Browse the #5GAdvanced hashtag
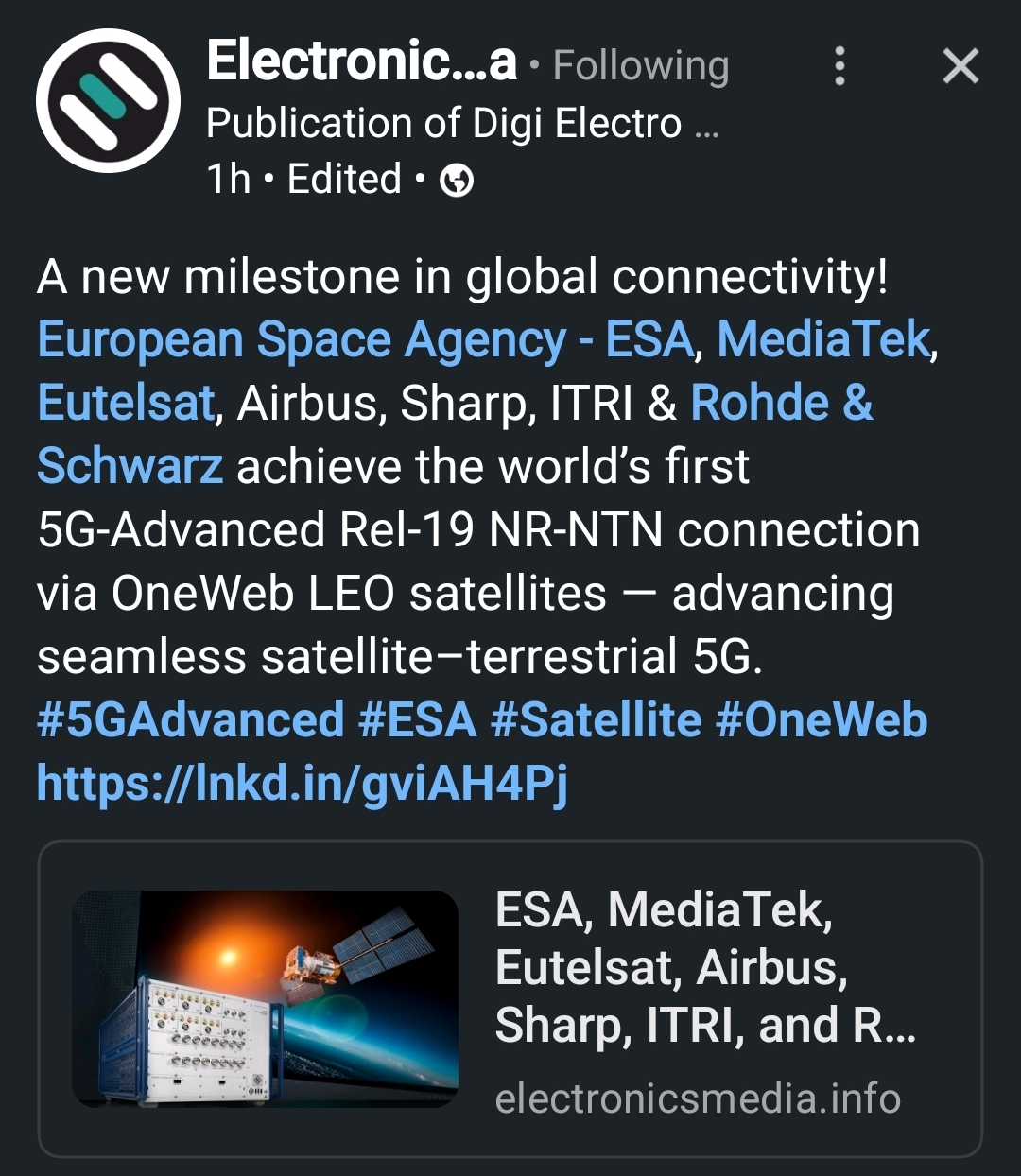Viewport: 1021px width, 1176px height. click(x=190, y=720)
